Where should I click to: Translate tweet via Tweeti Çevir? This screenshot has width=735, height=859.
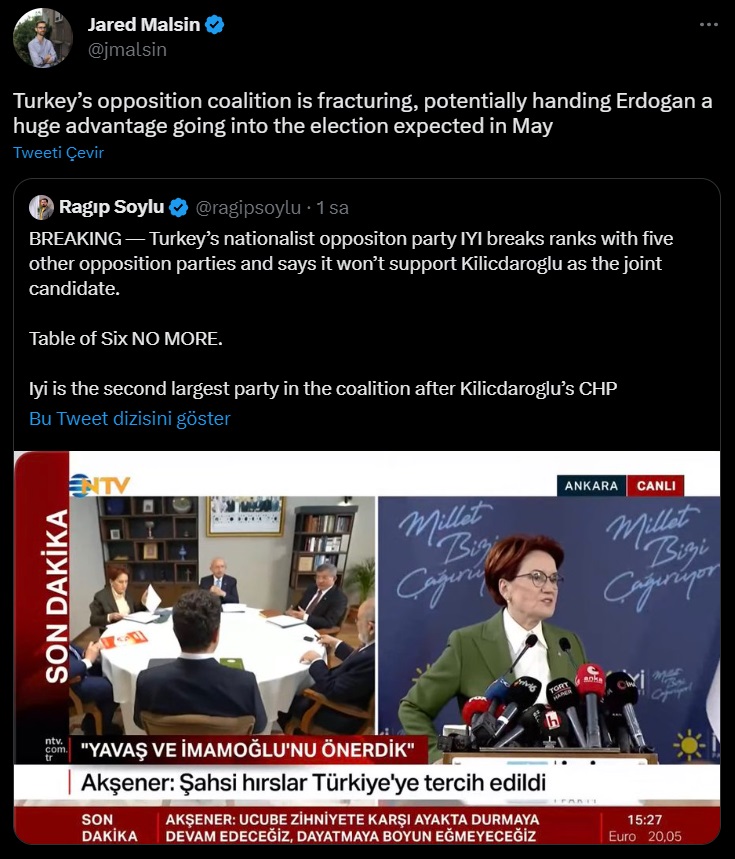(58, 153)
